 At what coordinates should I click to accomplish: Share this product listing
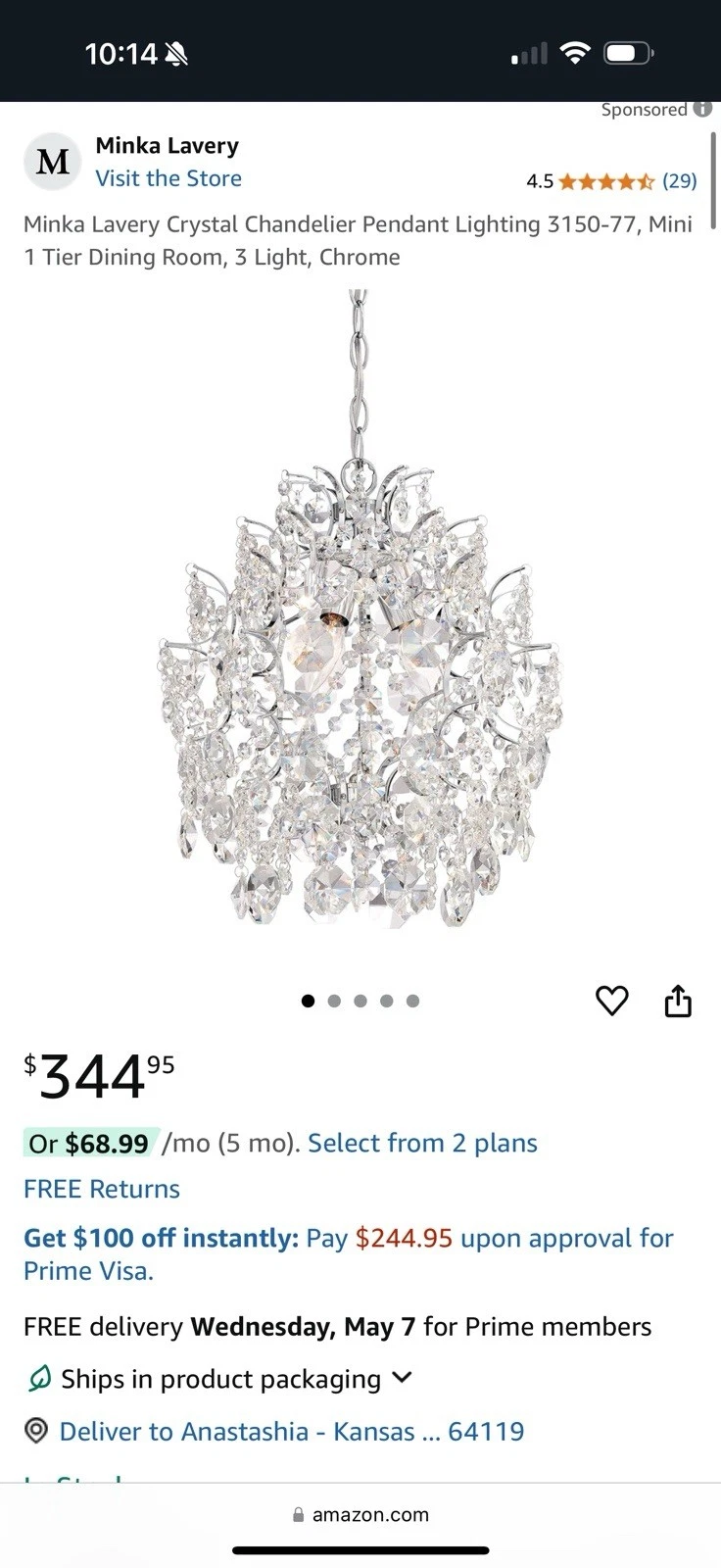coord(678,1001)
